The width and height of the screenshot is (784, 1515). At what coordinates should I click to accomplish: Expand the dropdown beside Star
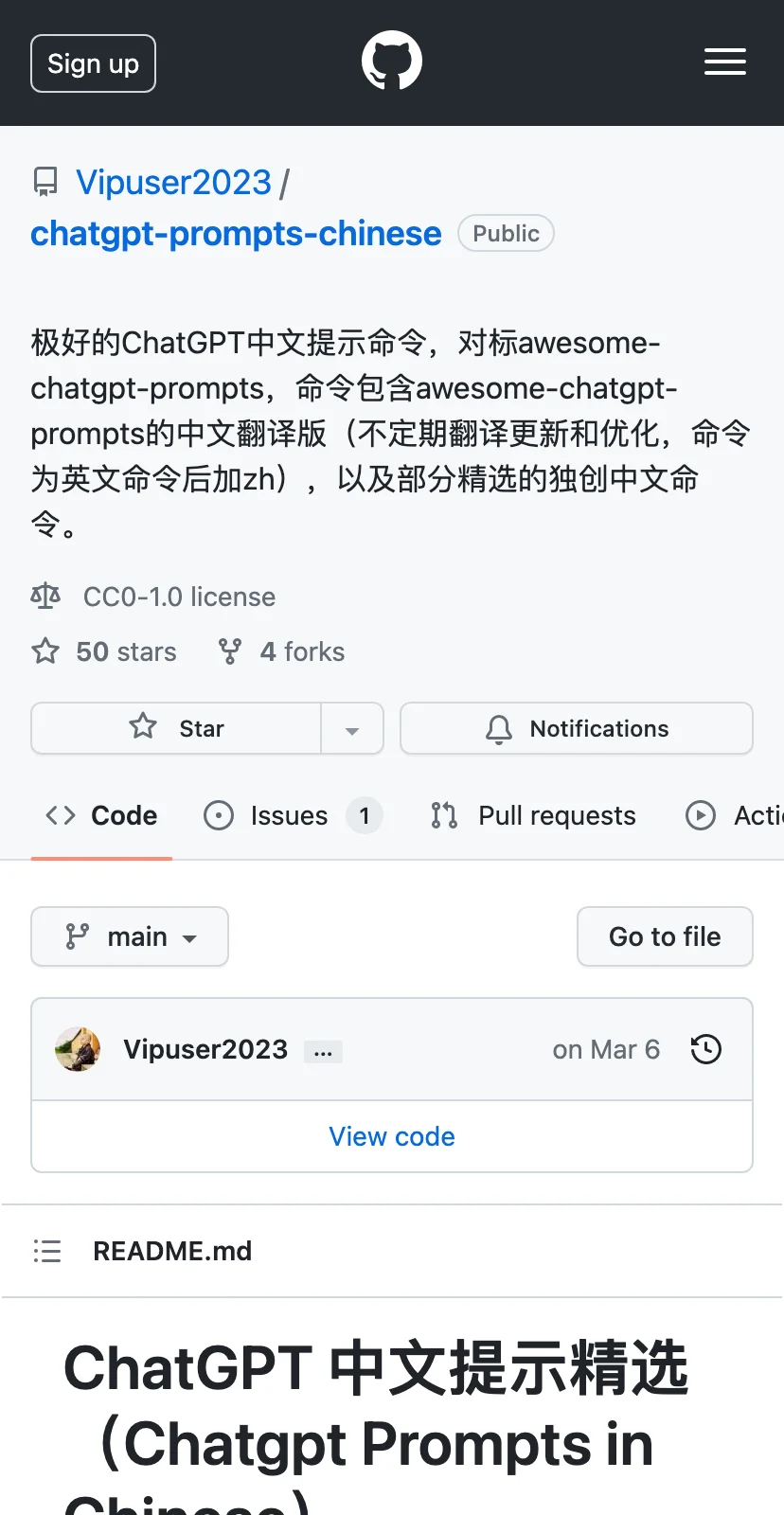(x=352, y=729)
